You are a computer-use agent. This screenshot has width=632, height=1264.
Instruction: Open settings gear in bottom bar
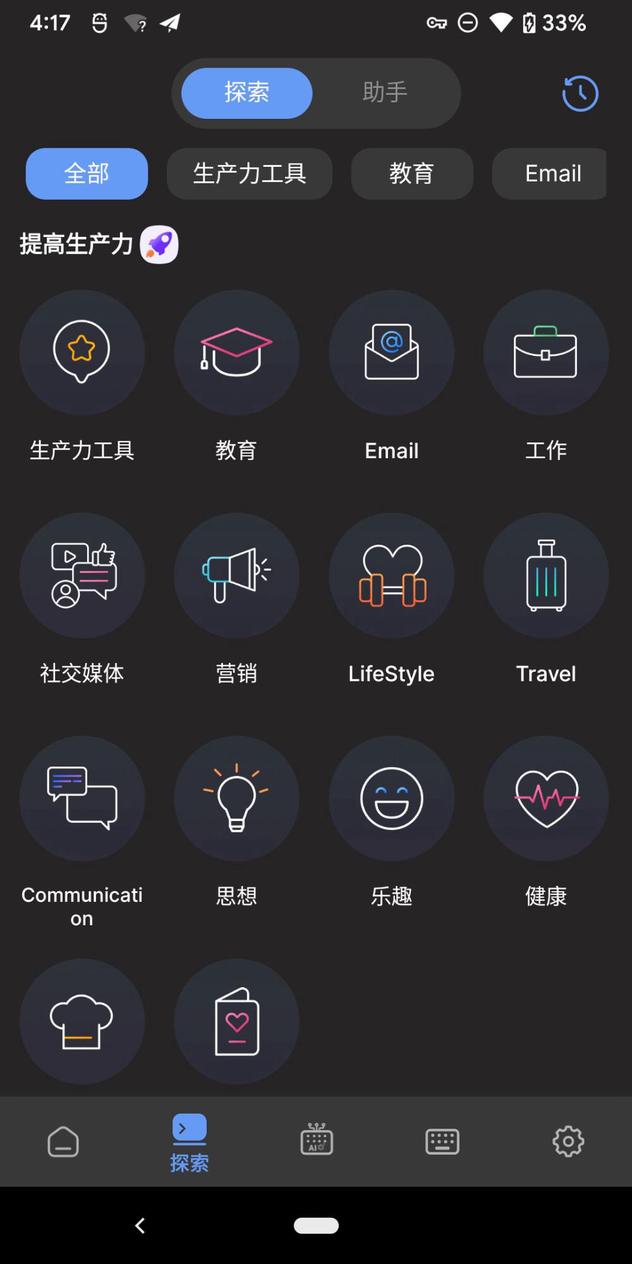click(x=568, y=1141)
